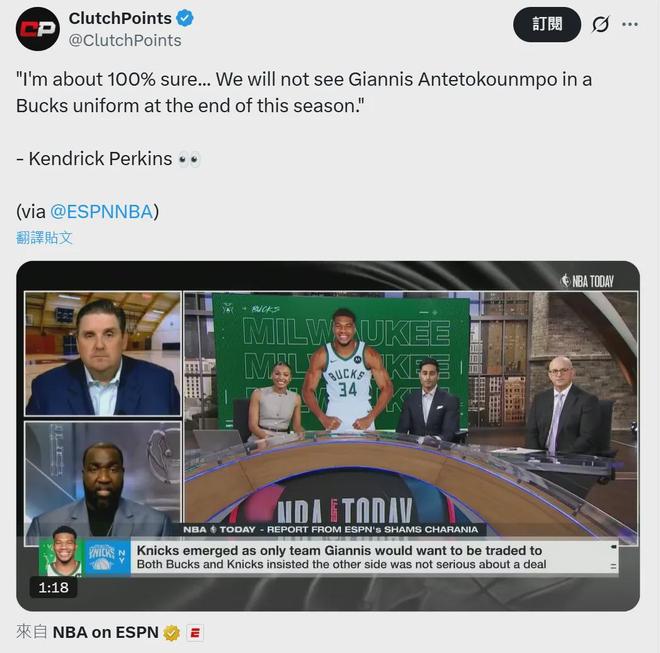The image size is (660, 653).
Task: Open the ClutchPoints account name
Action: (120, 18)
